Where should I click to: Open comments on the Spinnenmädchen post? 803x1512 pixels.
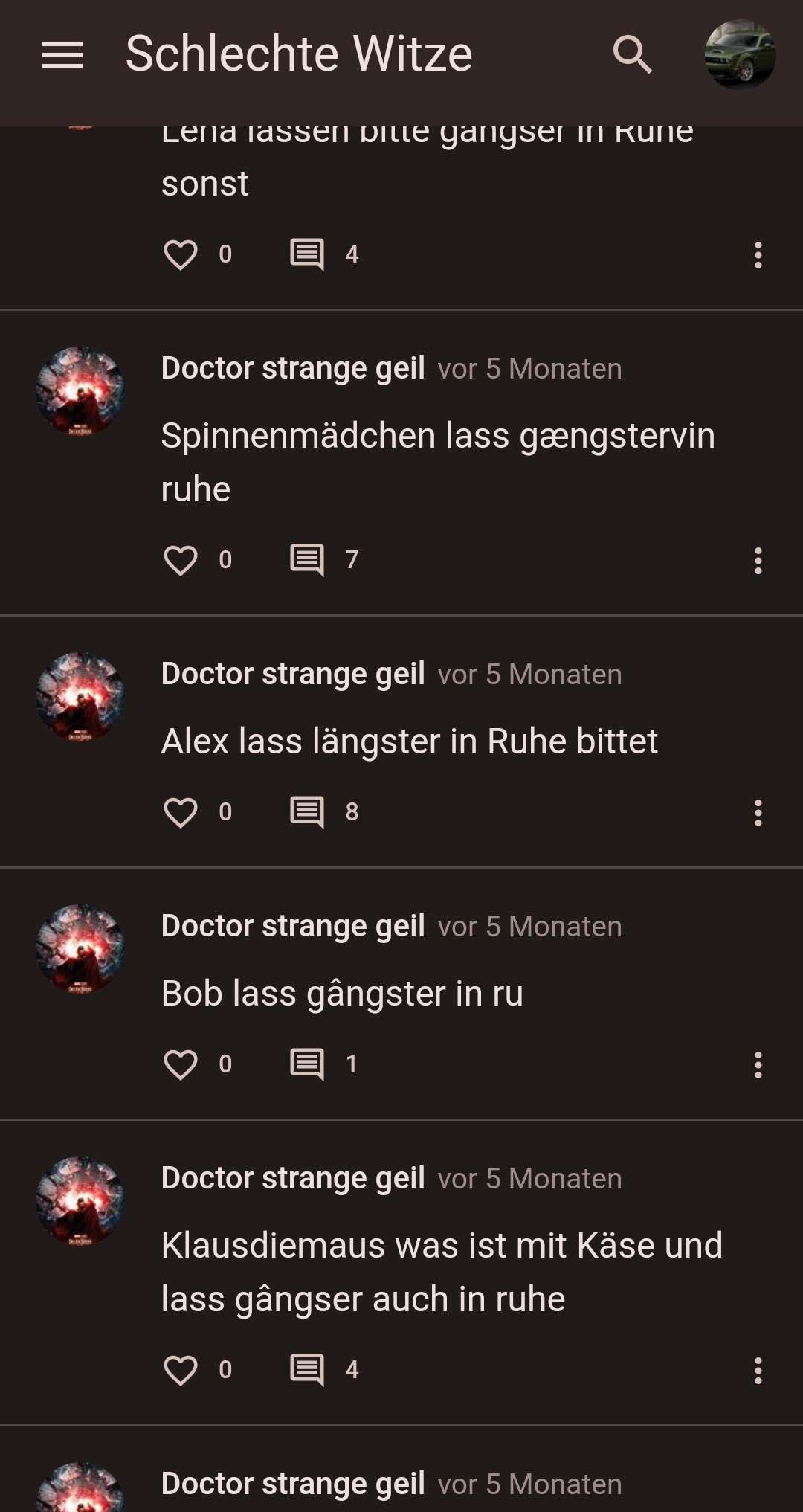point(307,560)
